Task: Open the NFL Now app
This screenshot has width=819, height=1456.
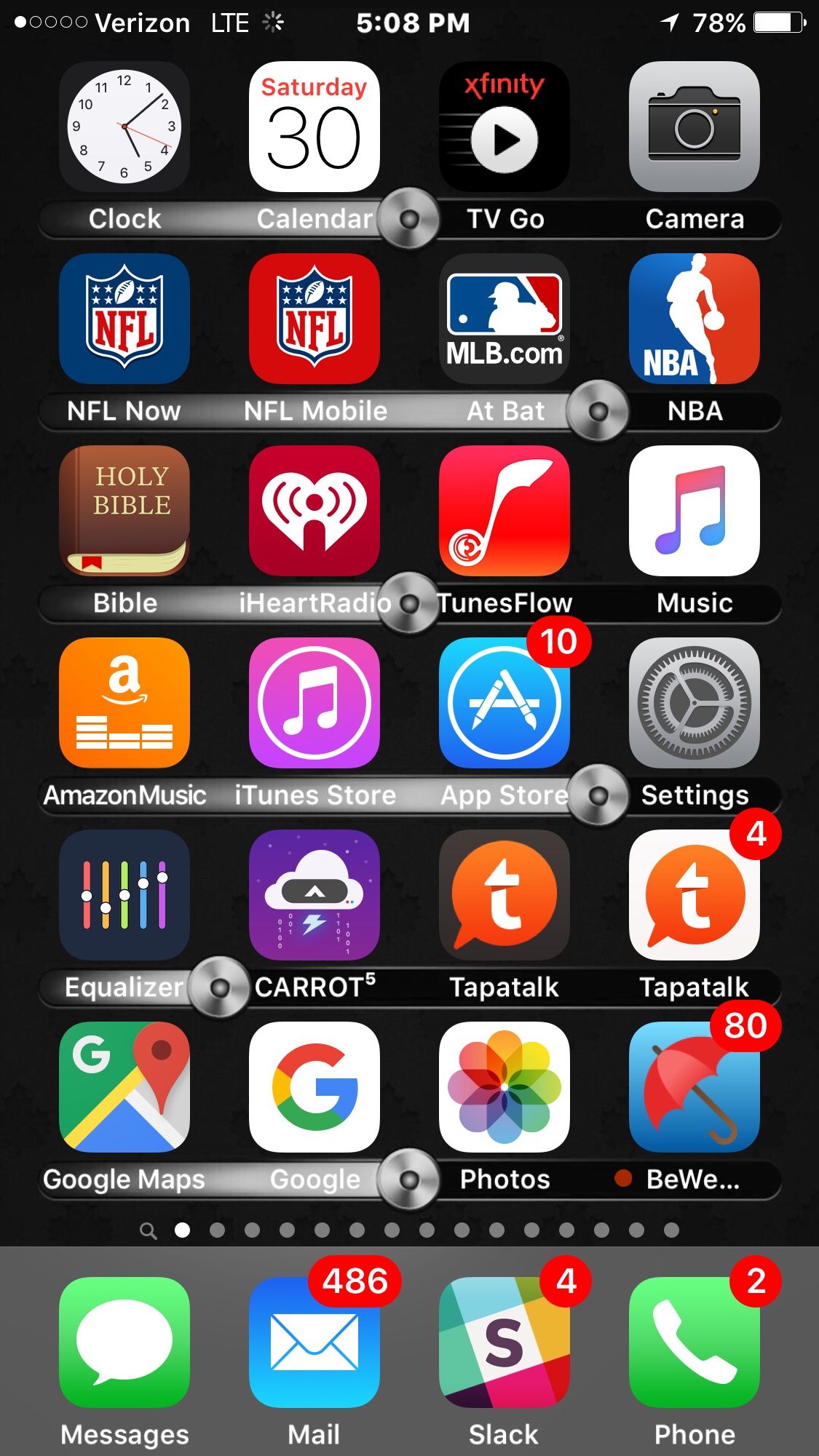Action: tap(124, 319)
